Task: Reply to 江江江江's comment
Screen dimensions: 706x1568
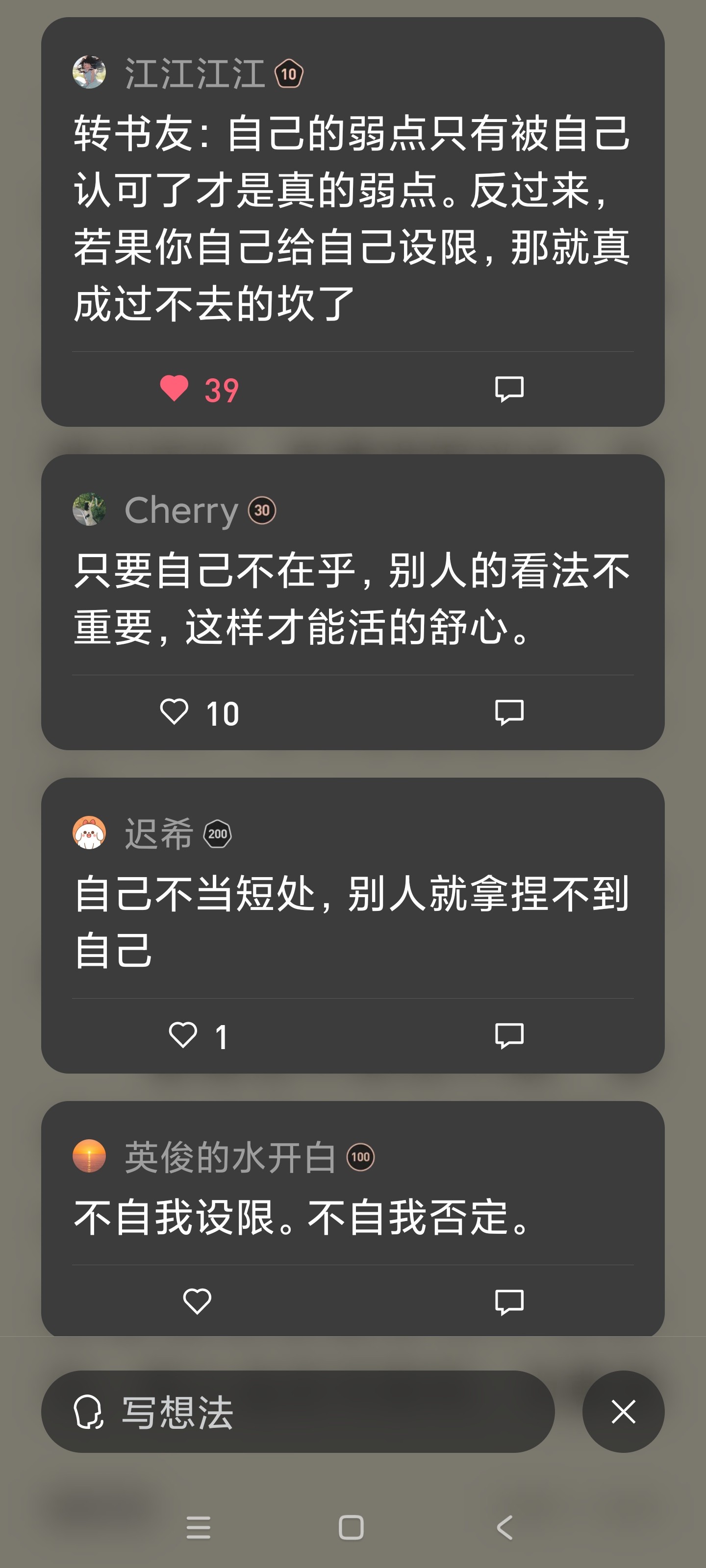Action: click(x=509, y=389)
